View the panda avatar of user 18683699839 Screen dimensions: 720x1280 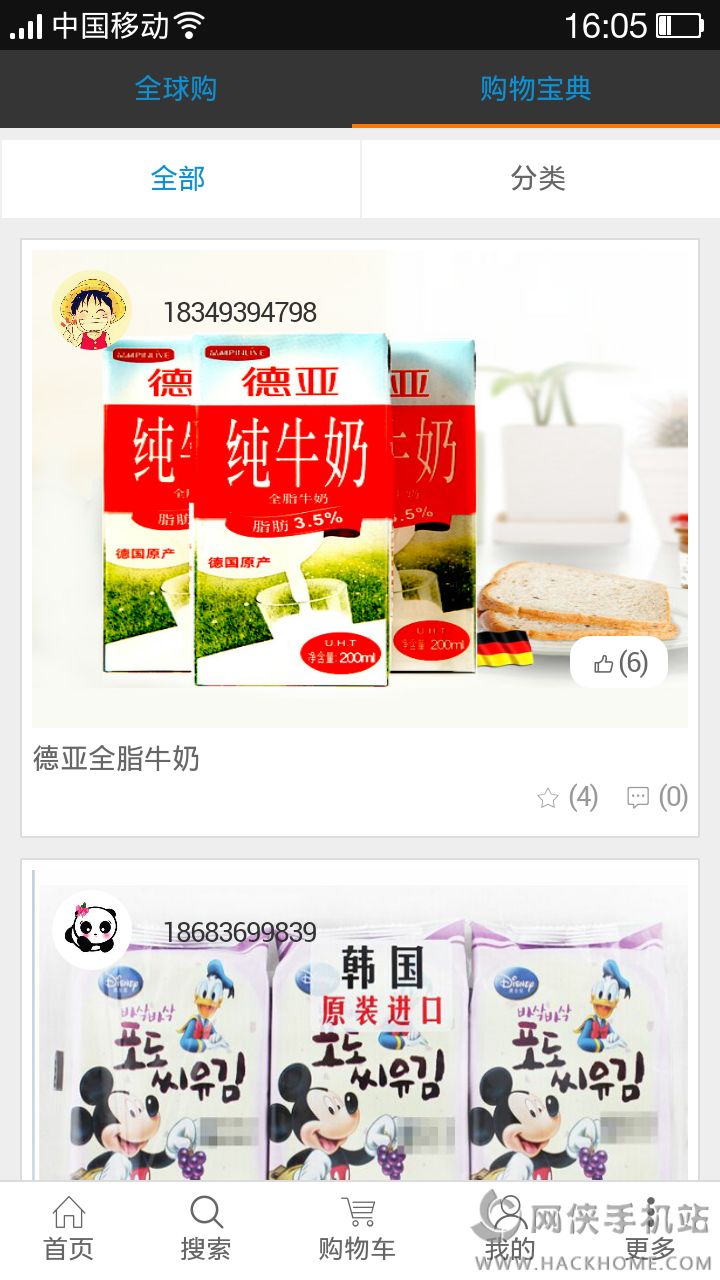point(92,930)
